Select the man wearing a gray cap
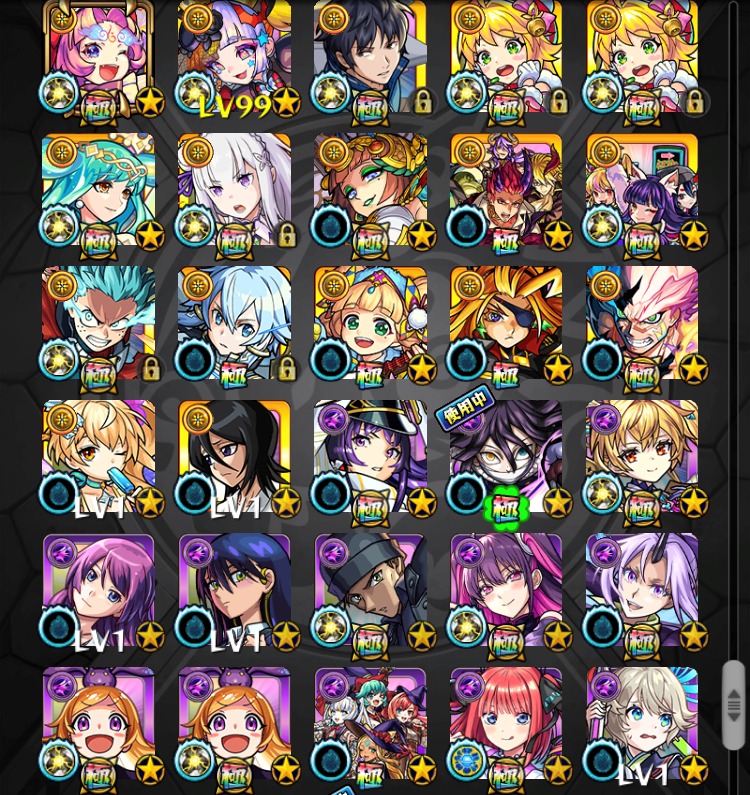The width and height of the screenshot is (750, 795). [x=370, y=590]
